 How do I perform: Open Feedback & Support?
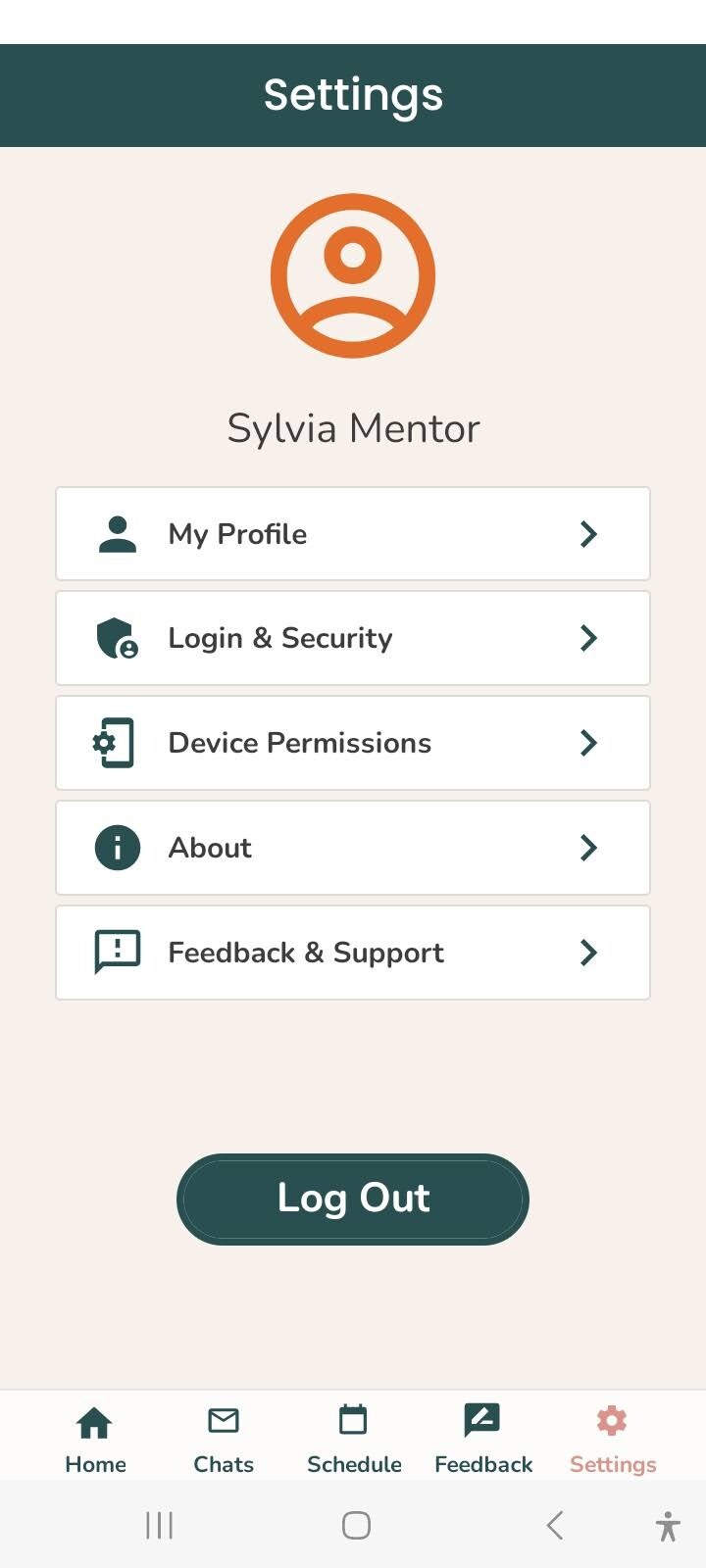click(353, 953)
